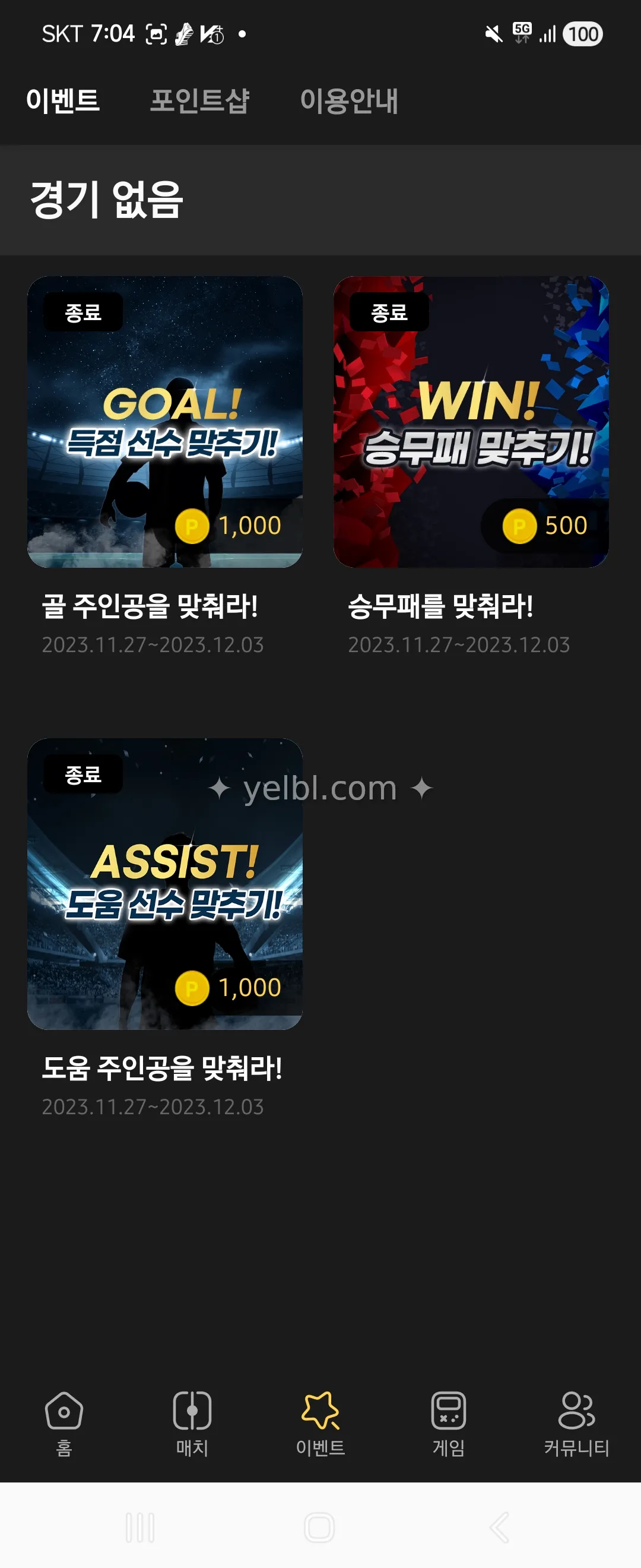The width and height of the screenshot is (641, 1568).
Task: Switch to the 포인트샵 tab
Action: [x=199, y=100]
